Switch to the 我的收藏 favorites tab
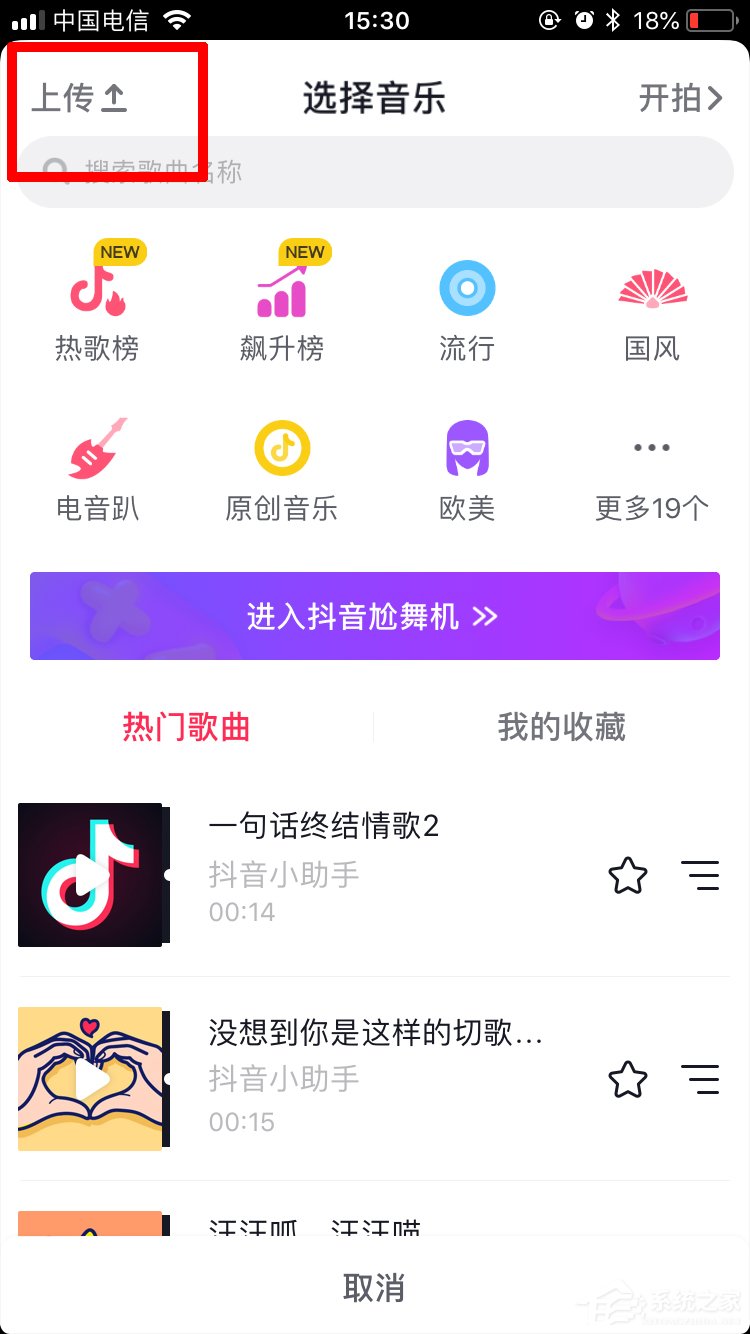Image resolution: width=750 pixels, height=1334 pixels. 561,727
